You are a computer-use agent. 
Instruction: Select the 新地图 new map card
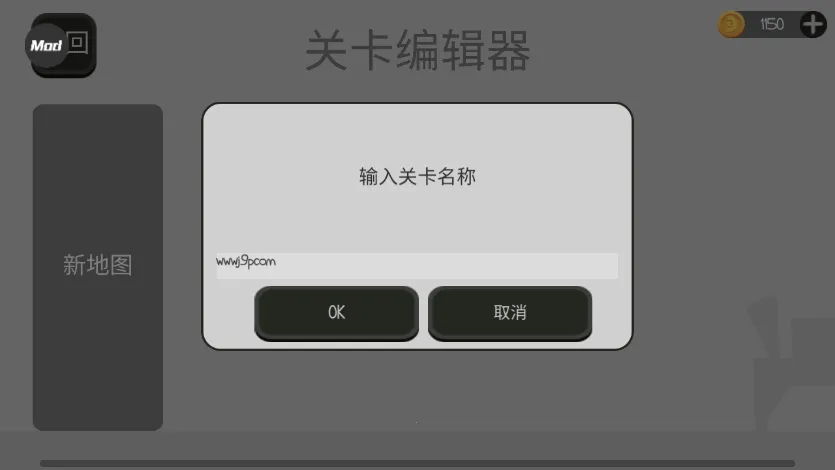point(97,266)
